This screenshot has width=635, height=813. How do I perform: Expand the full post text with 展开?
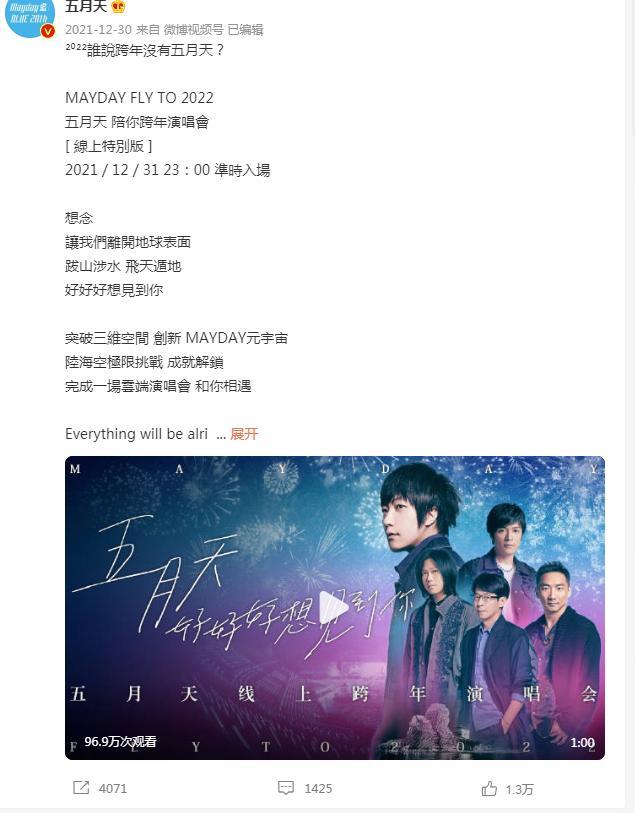click(244, 434)
